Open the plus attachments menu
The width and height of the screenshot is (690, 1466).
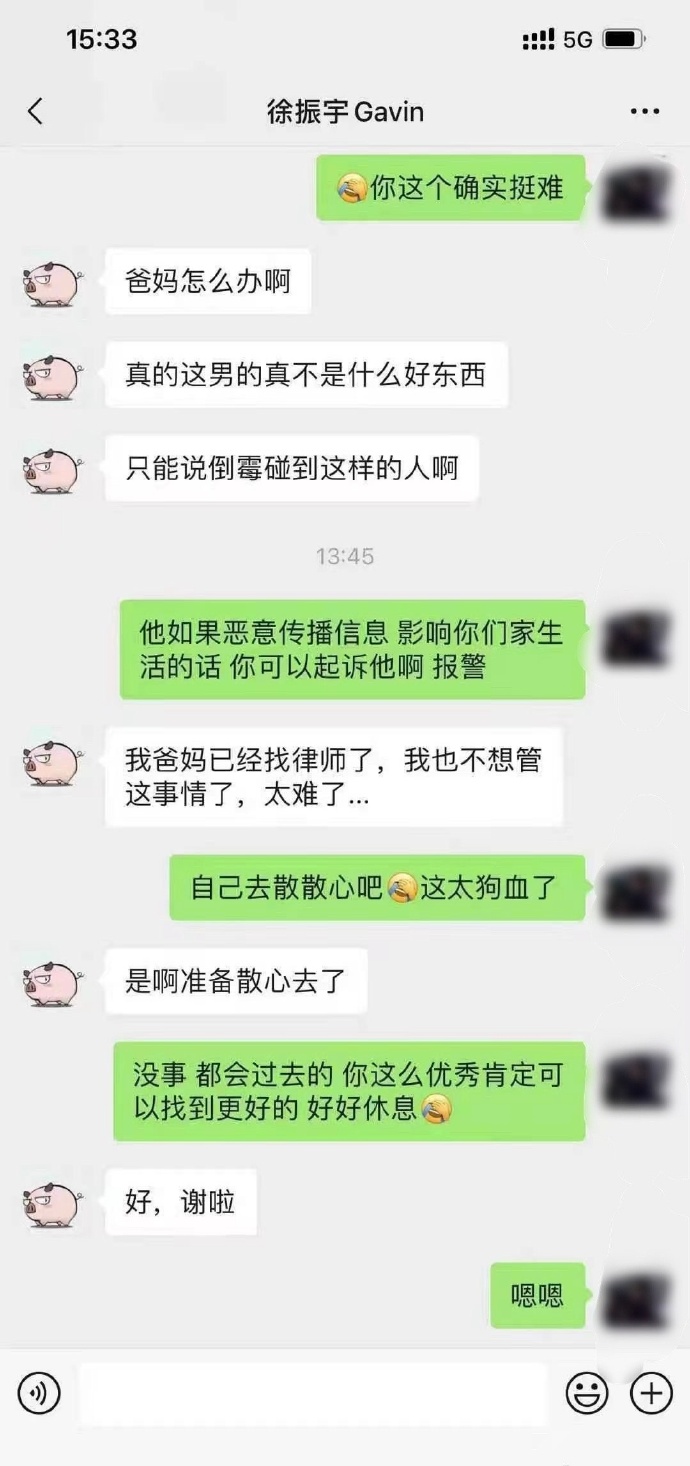651,1393
